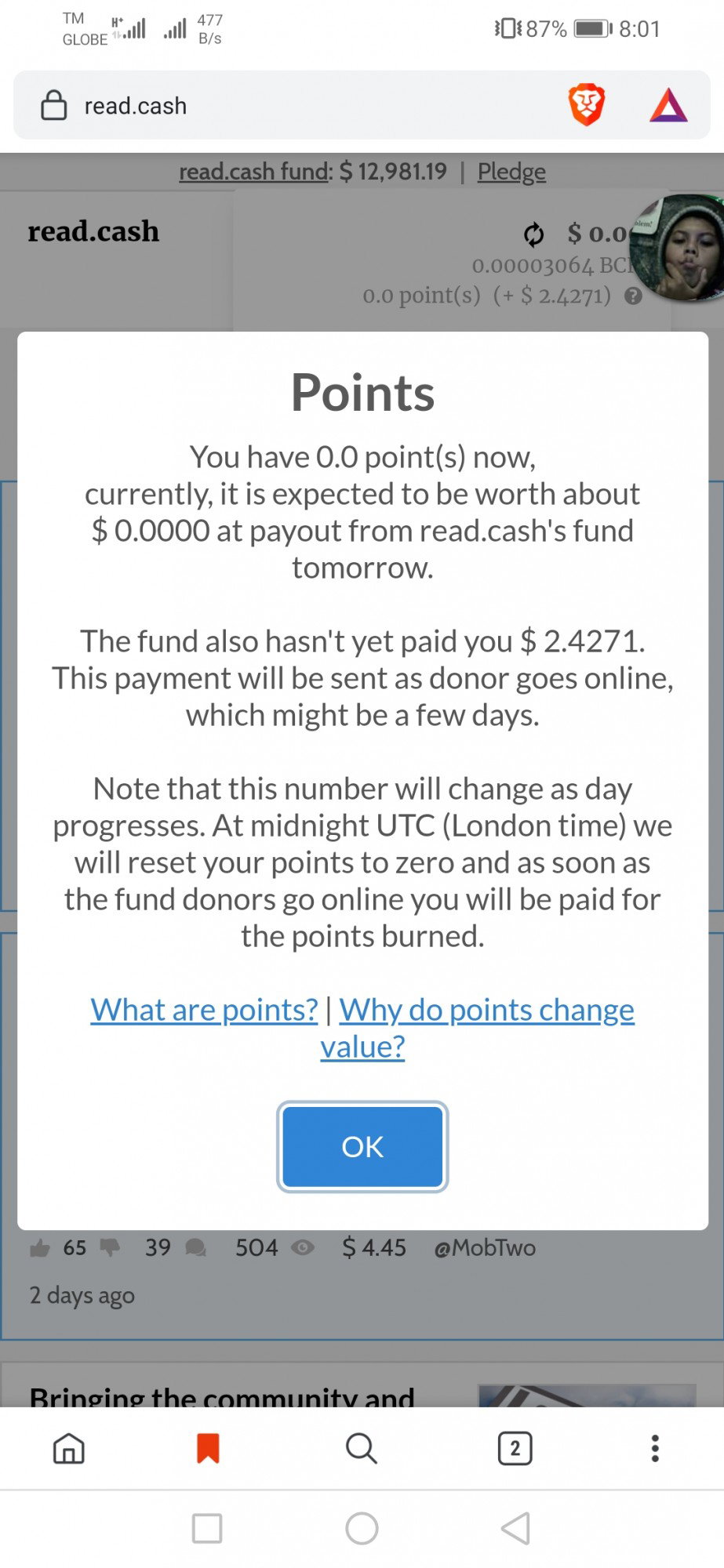The height and width of the screenshot is (1568, 724).
Task: Open the Brave Rewards triangle icon
Action: point(668,106)
